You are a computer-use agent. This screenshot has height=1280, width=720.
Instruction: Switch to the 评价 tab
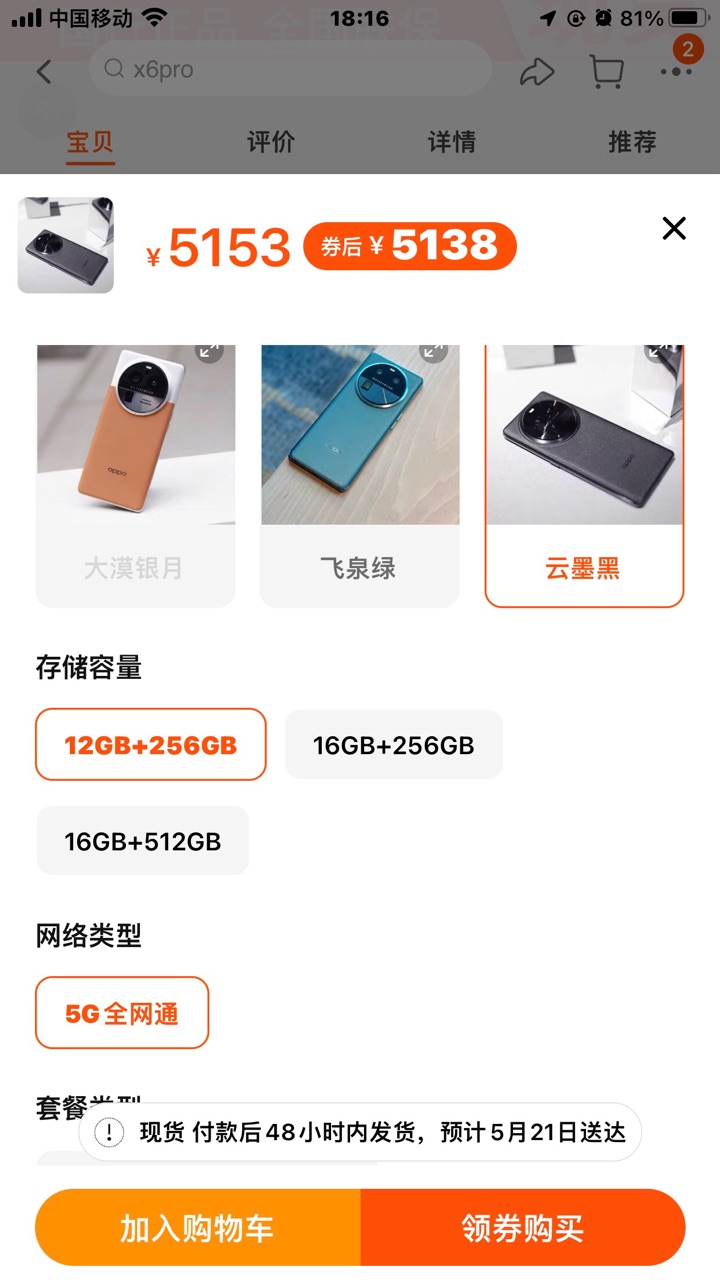pyautogui.click(x=271, y=142)
